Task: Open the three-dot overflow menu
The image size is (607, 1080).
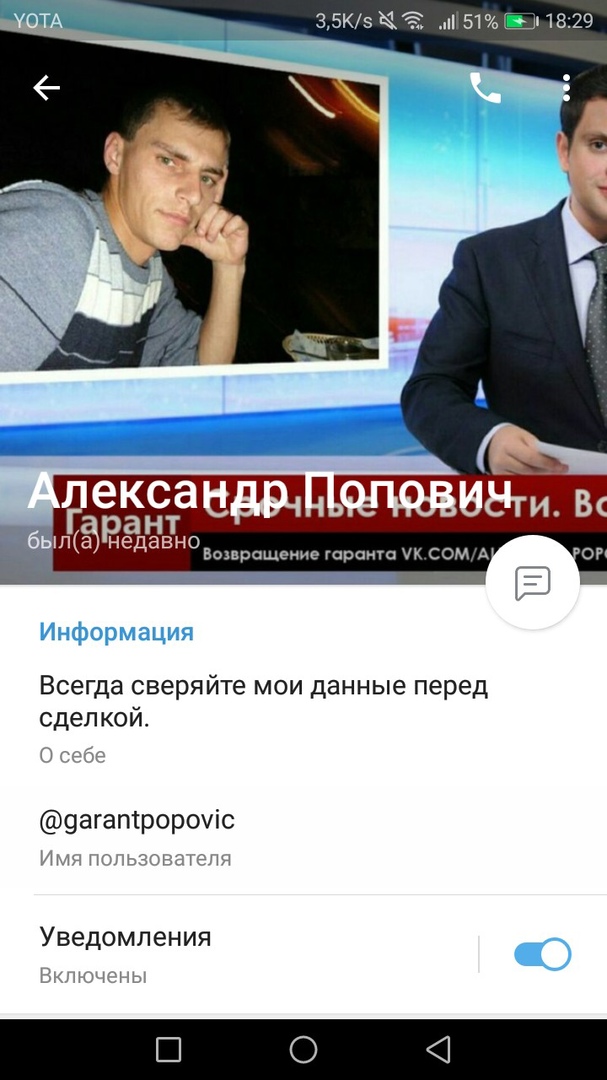Action: [x=566, y=88]
